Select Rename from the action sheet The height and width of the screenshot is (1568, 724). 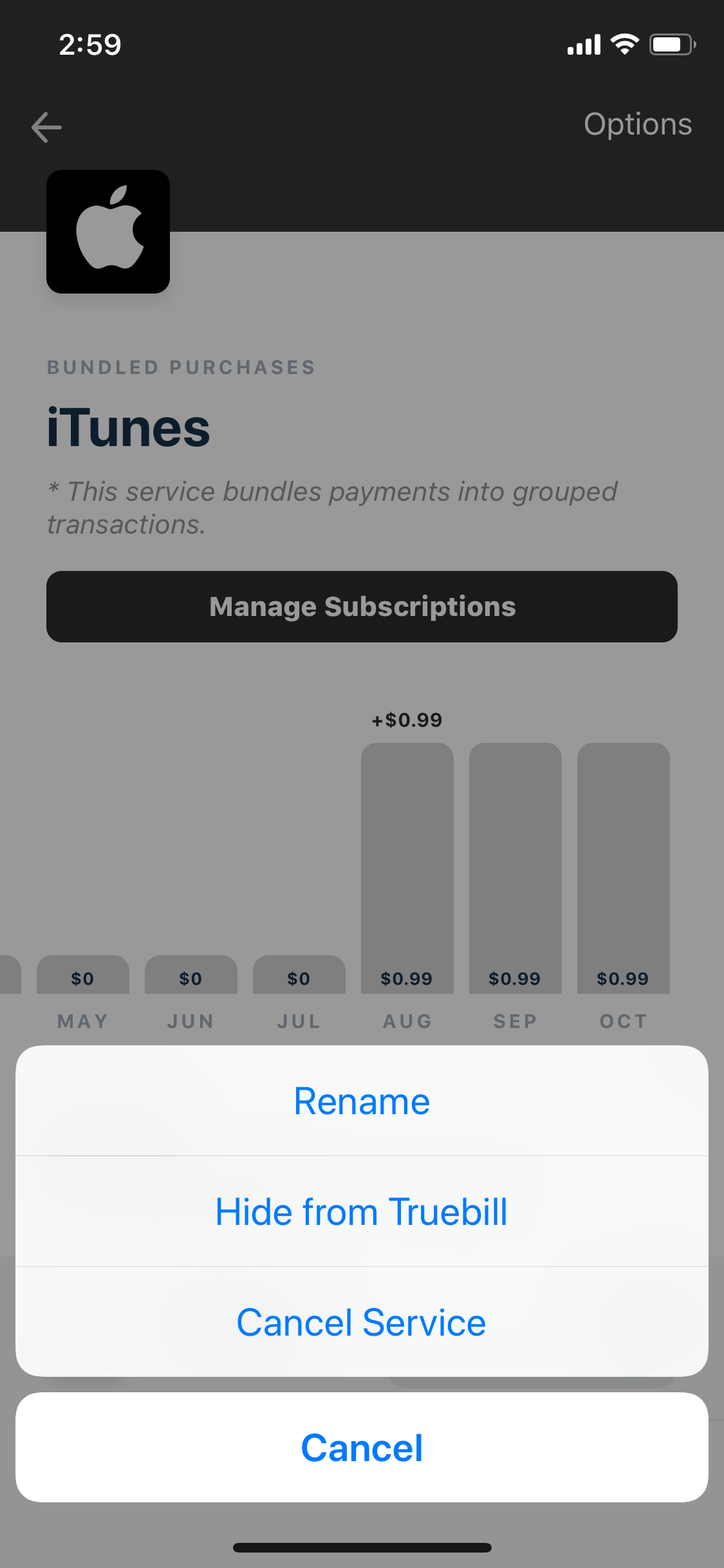point(362,1101)
